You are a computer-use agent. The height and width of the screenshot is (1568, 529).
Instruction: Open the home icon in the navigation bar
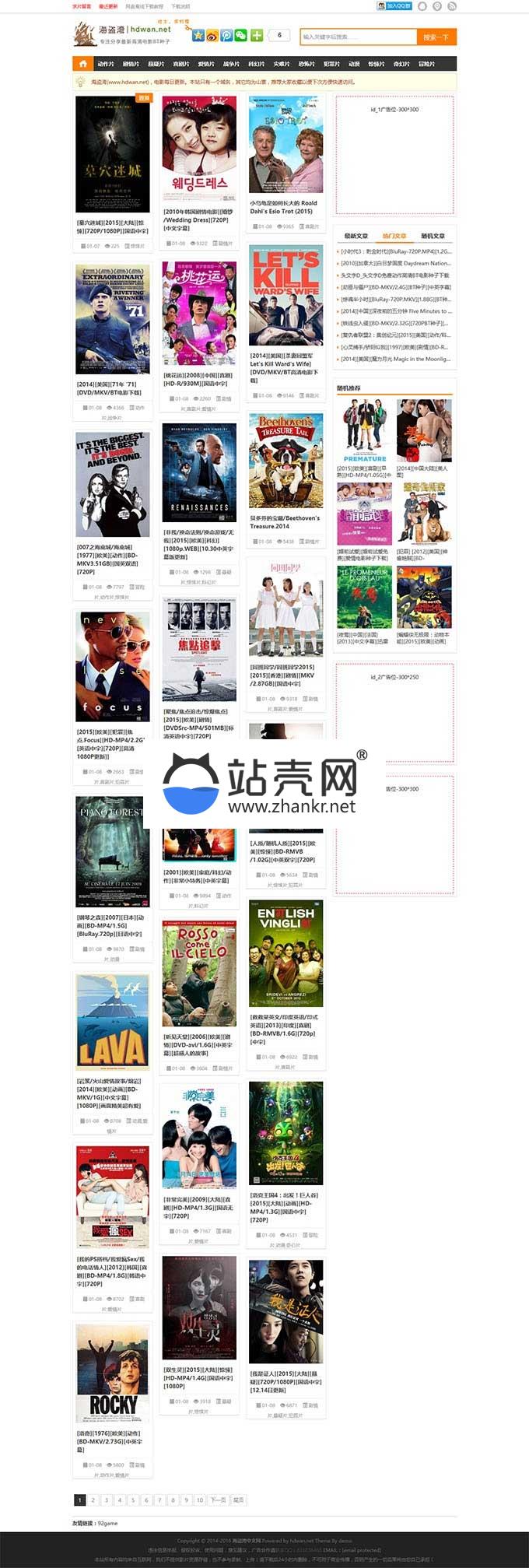82,64
